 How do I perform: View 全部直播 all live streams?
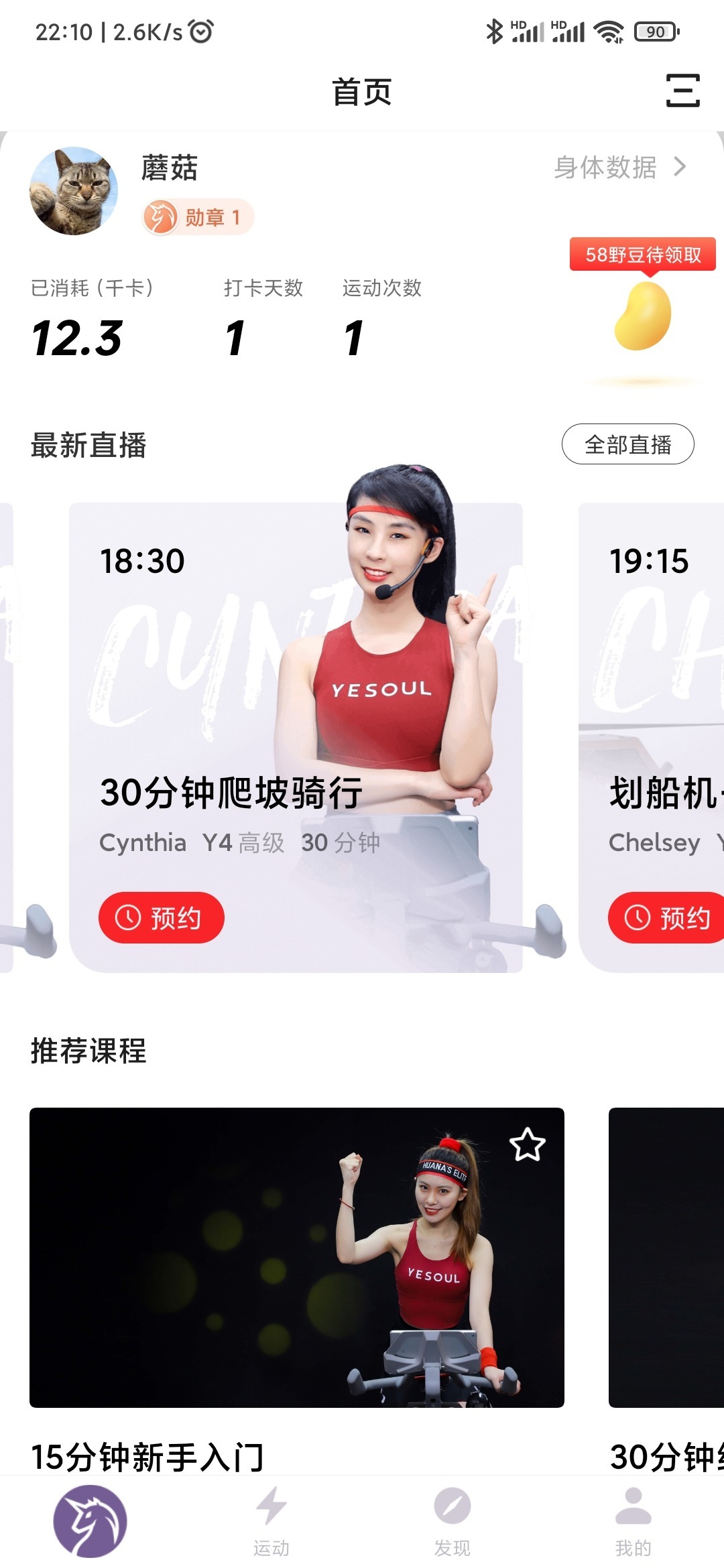[x=627, y=444]
